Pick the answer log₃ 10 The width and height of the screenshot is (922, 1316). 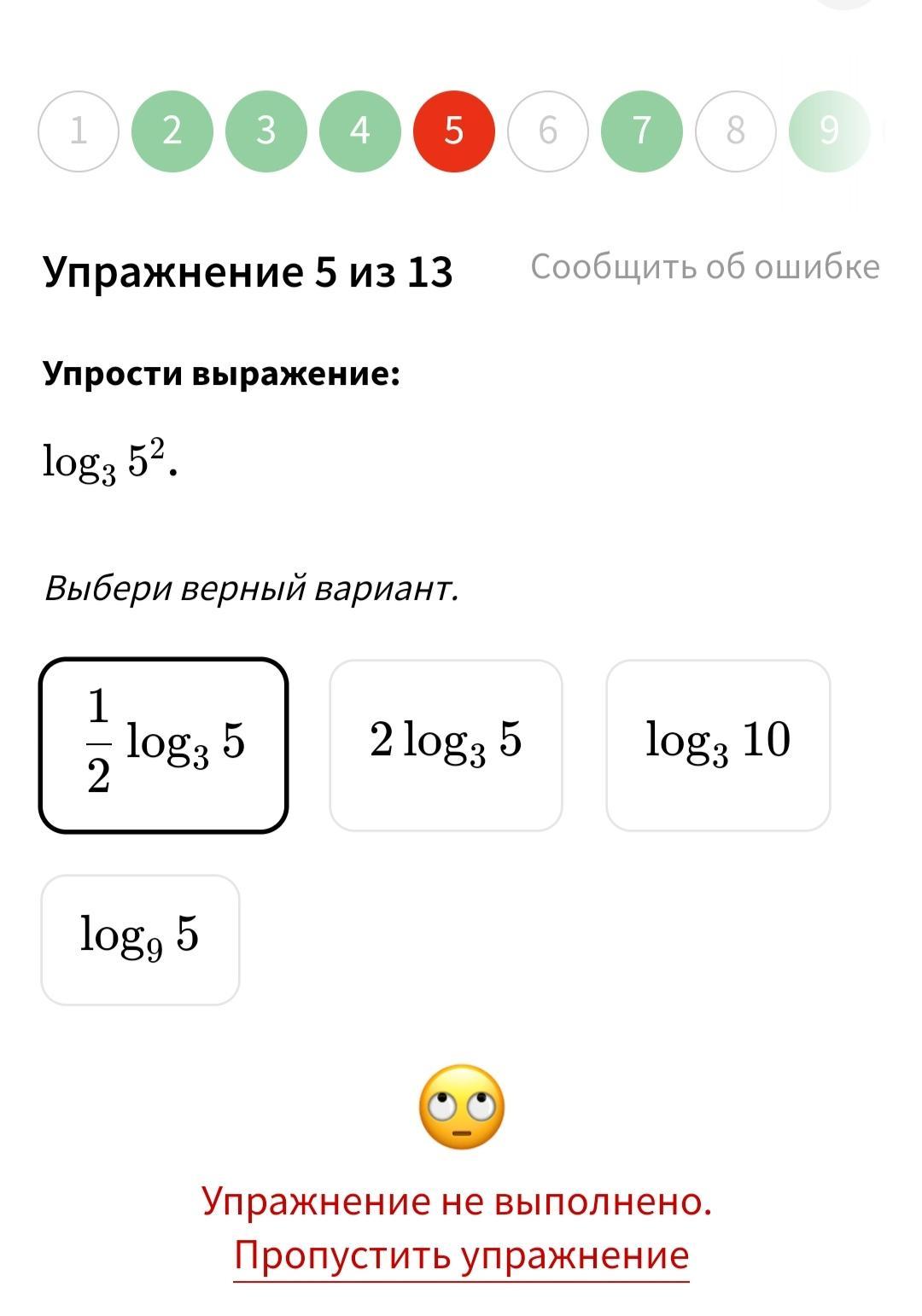tap(718, 745)
